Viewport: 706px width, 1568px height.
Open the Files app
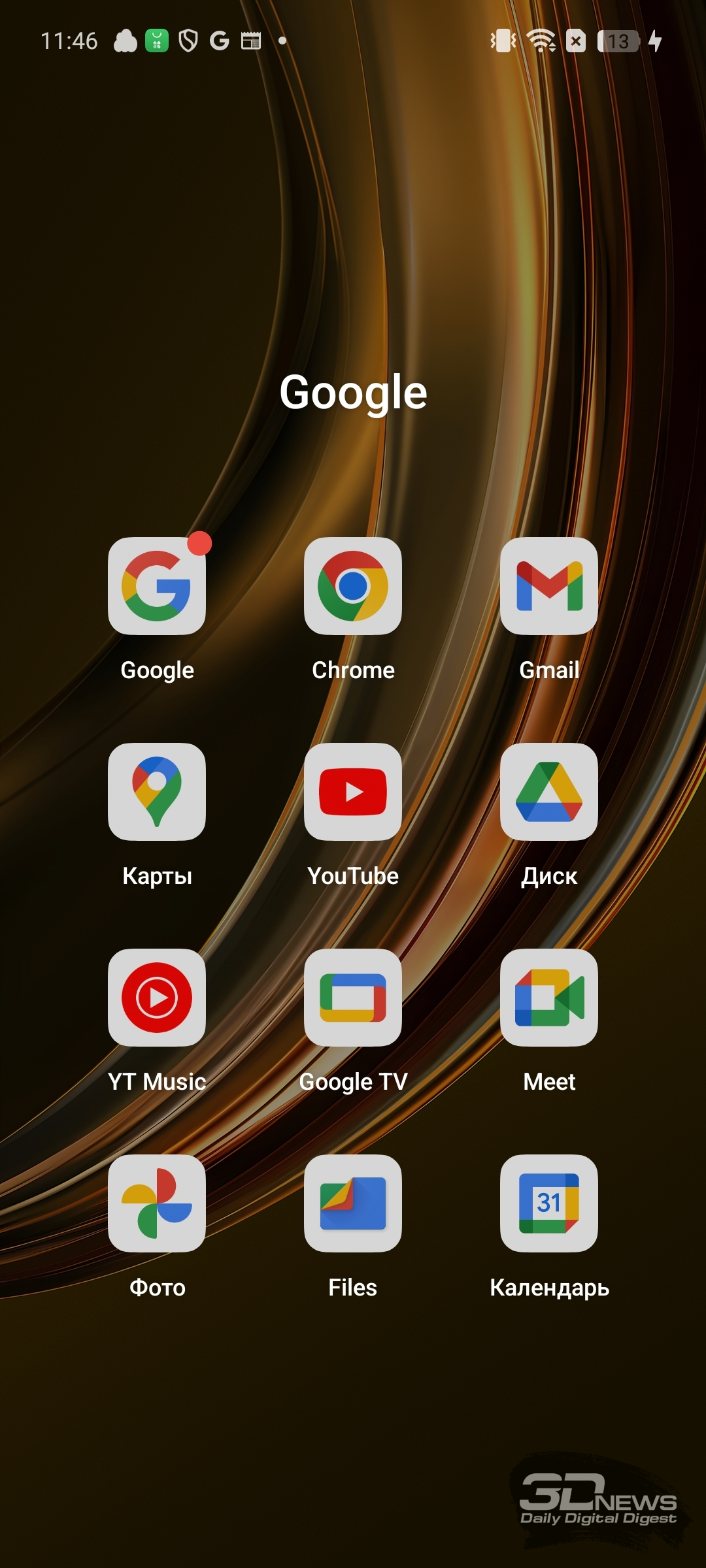353,1203
